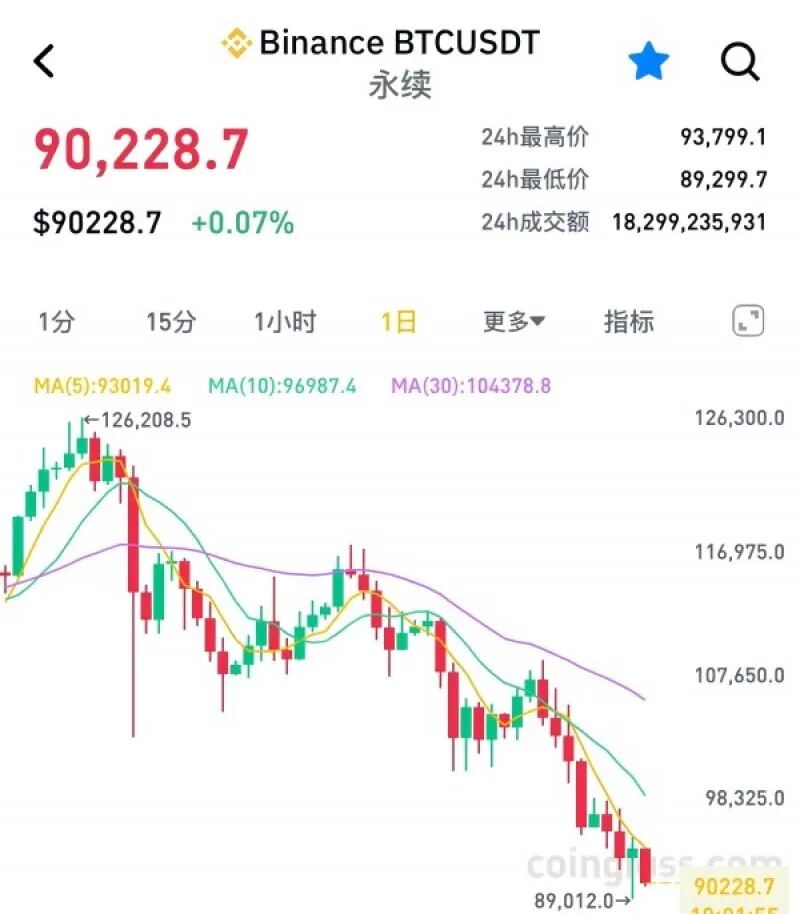Select the 1小时 tab
The height and width of the screenshot is (914, 800).
[284, 320]
